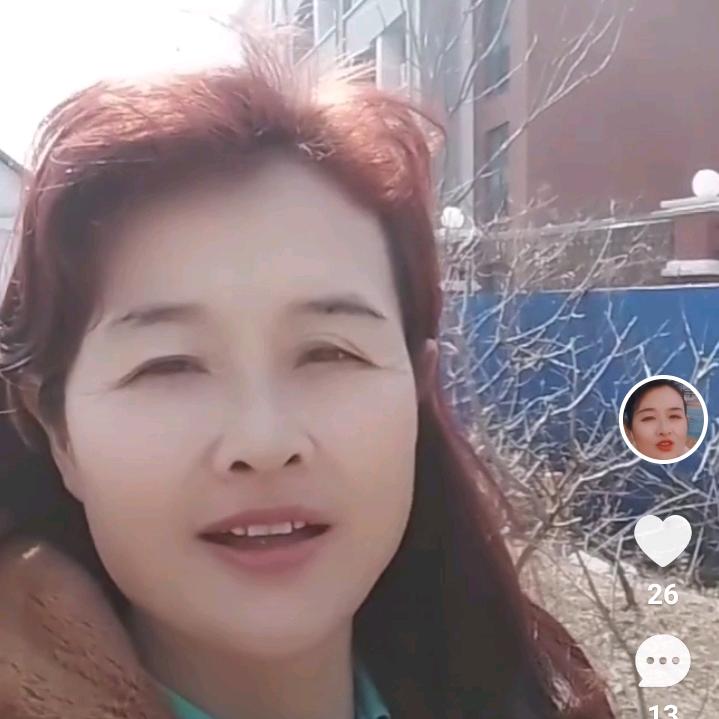This screenshot has height=719, width=719.
Task: Like this video with the heart
Action: pos(663,541)
